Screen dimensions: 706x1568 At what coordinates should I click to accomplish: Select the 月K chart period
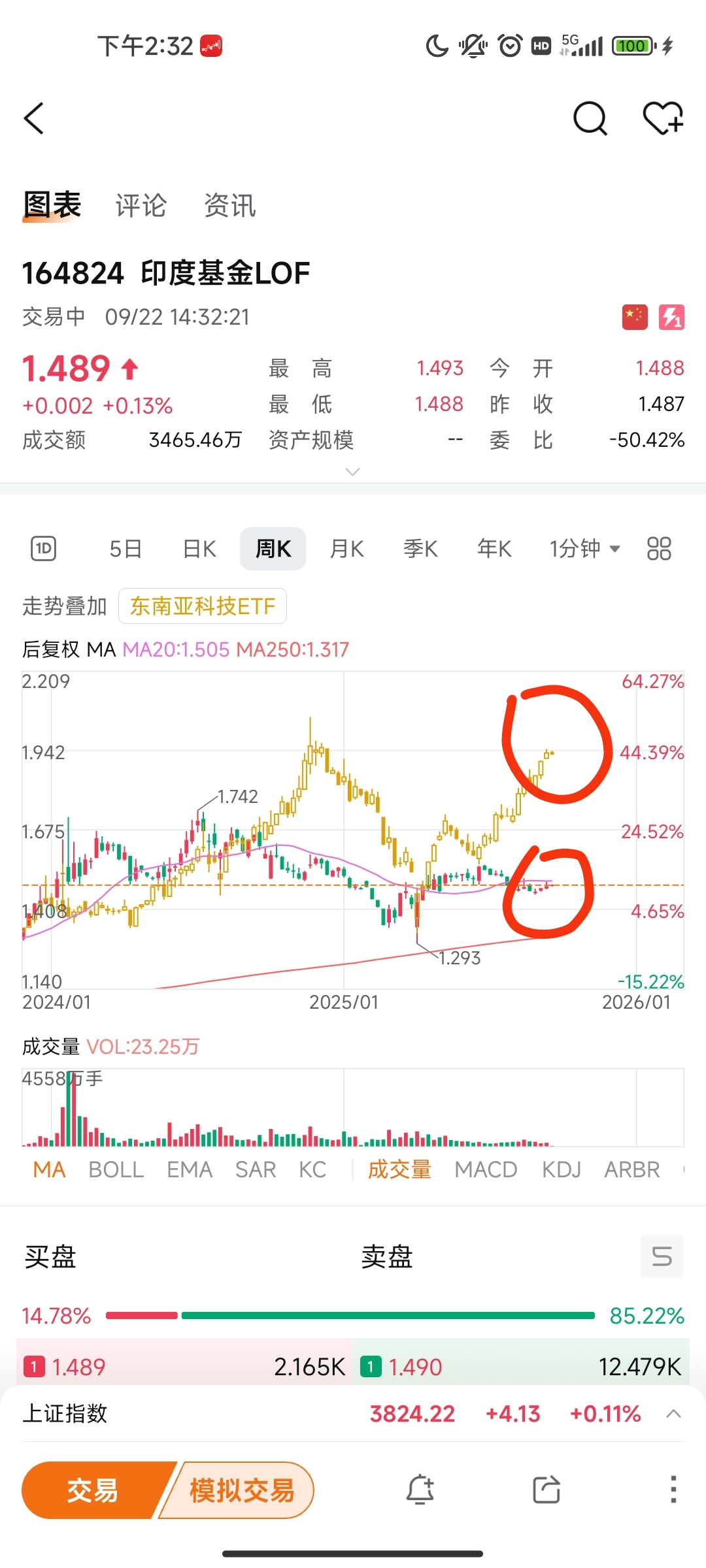[x=346, y=549]
